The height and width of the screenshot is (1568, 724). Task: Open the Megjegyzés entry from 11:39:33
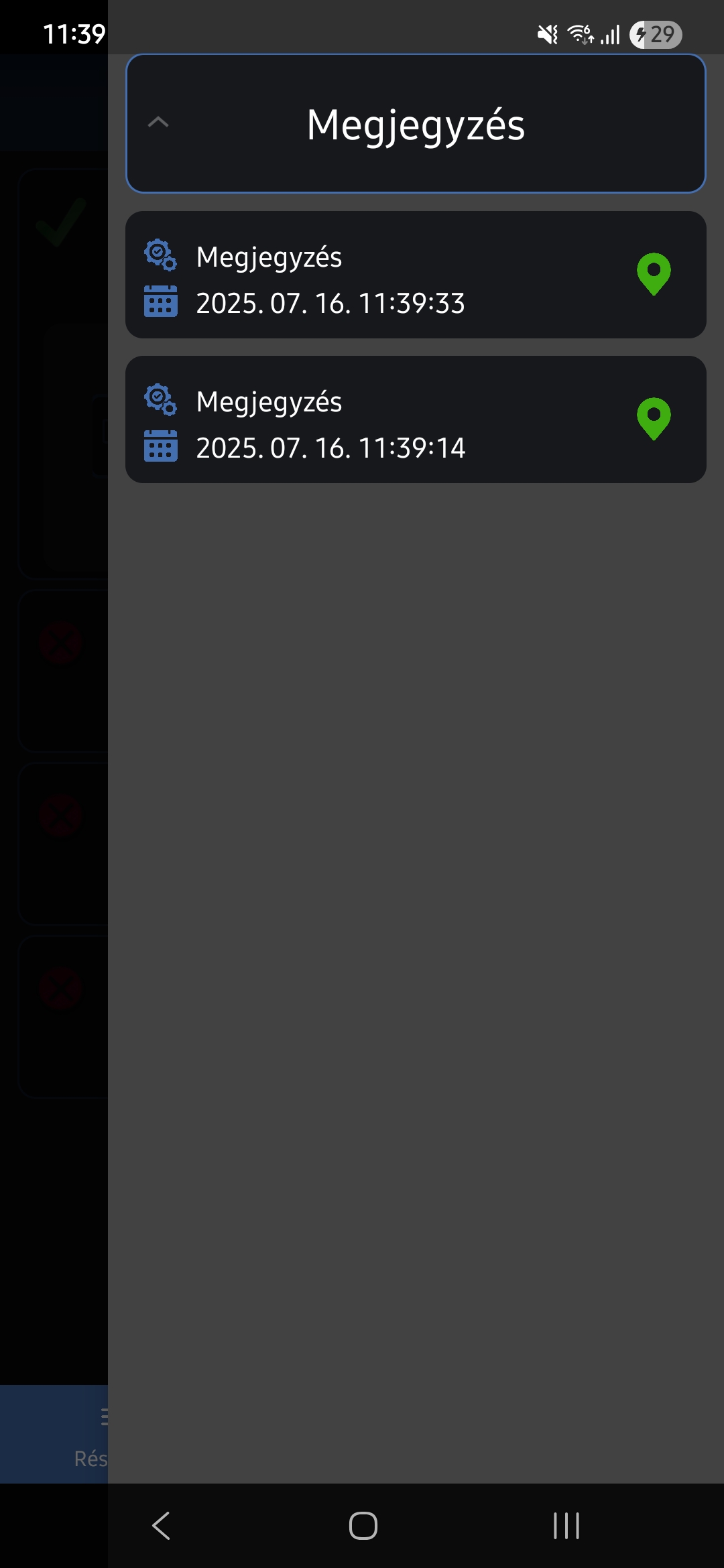[x=416, y=275]
